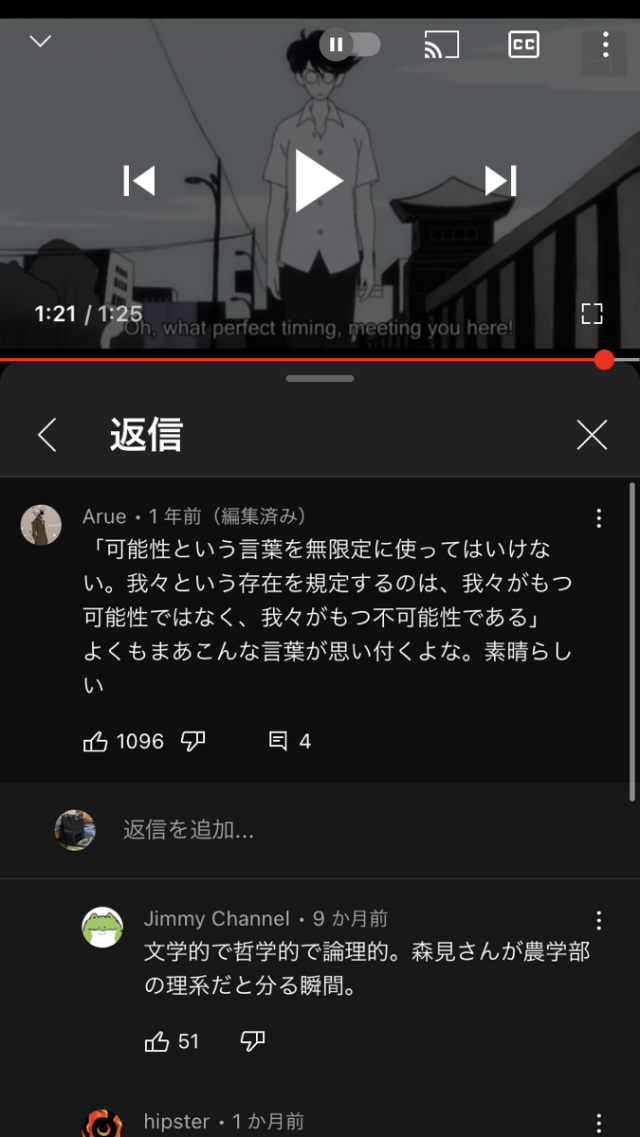Screen dimensions: 640x1137
Task: Open options menu for Arue's comment
Action: [598, 518]
